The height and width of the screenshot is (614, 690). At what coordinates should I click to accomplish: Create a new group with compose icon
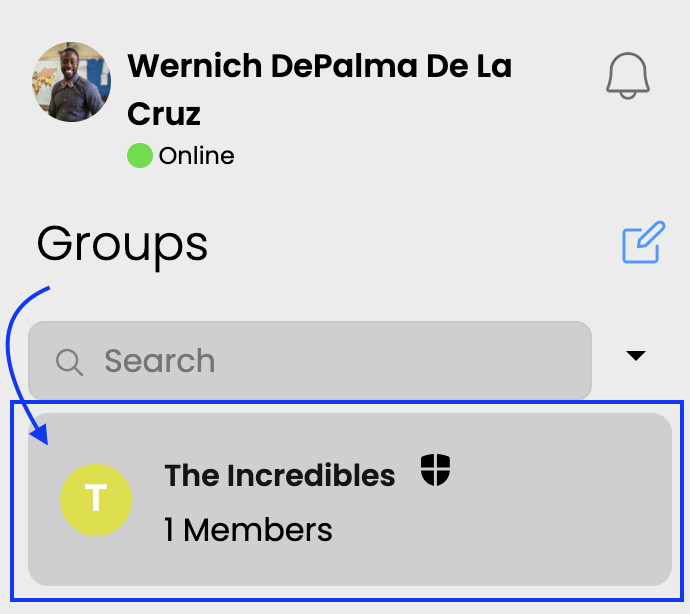(643, 243)
